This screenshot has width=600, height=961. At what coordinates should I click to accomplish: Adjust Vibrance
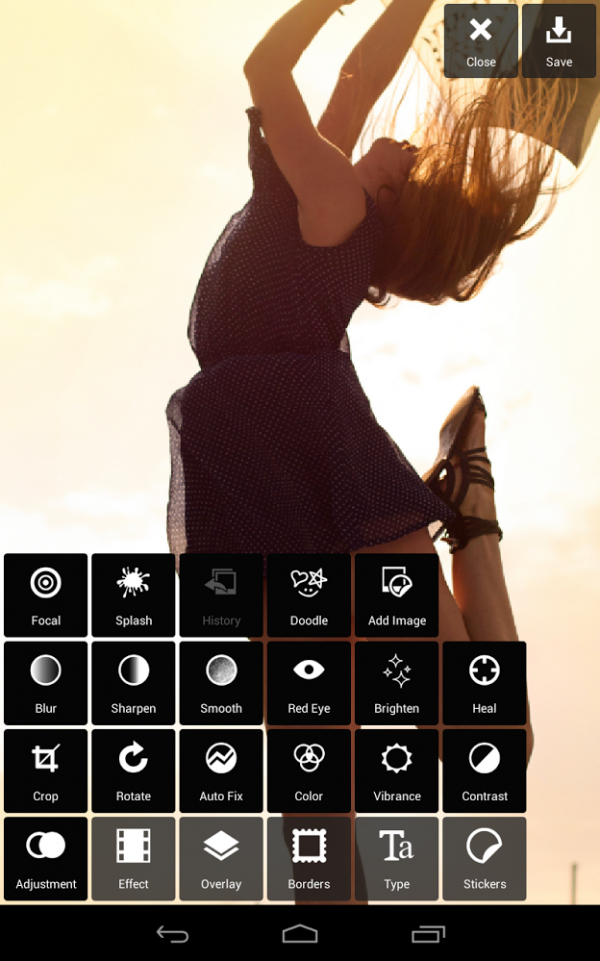click(397, 771)
